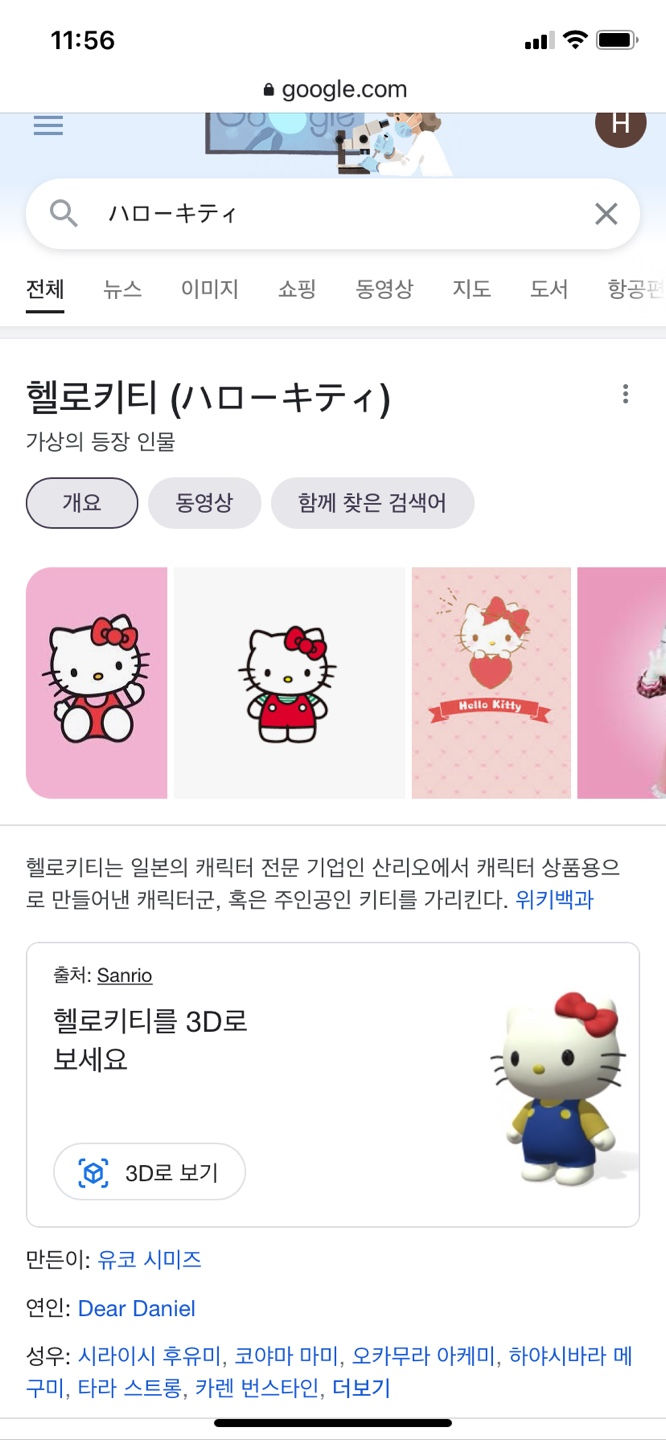Viewport: 666px width, 1440px height.
Task: Switch to the 쇼핑 tab
Action: 297,290
